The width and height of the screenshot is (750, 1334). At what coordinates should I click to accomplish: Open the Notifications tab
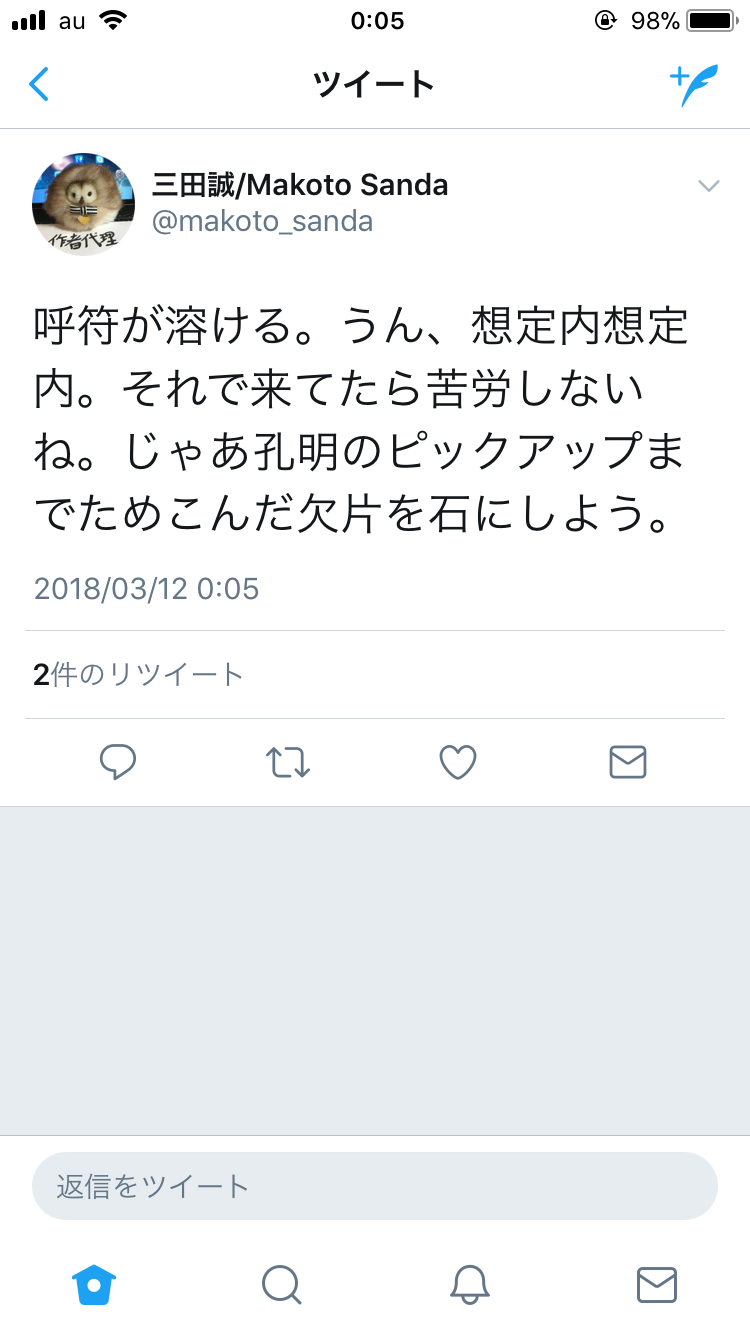click(469, 1284)
